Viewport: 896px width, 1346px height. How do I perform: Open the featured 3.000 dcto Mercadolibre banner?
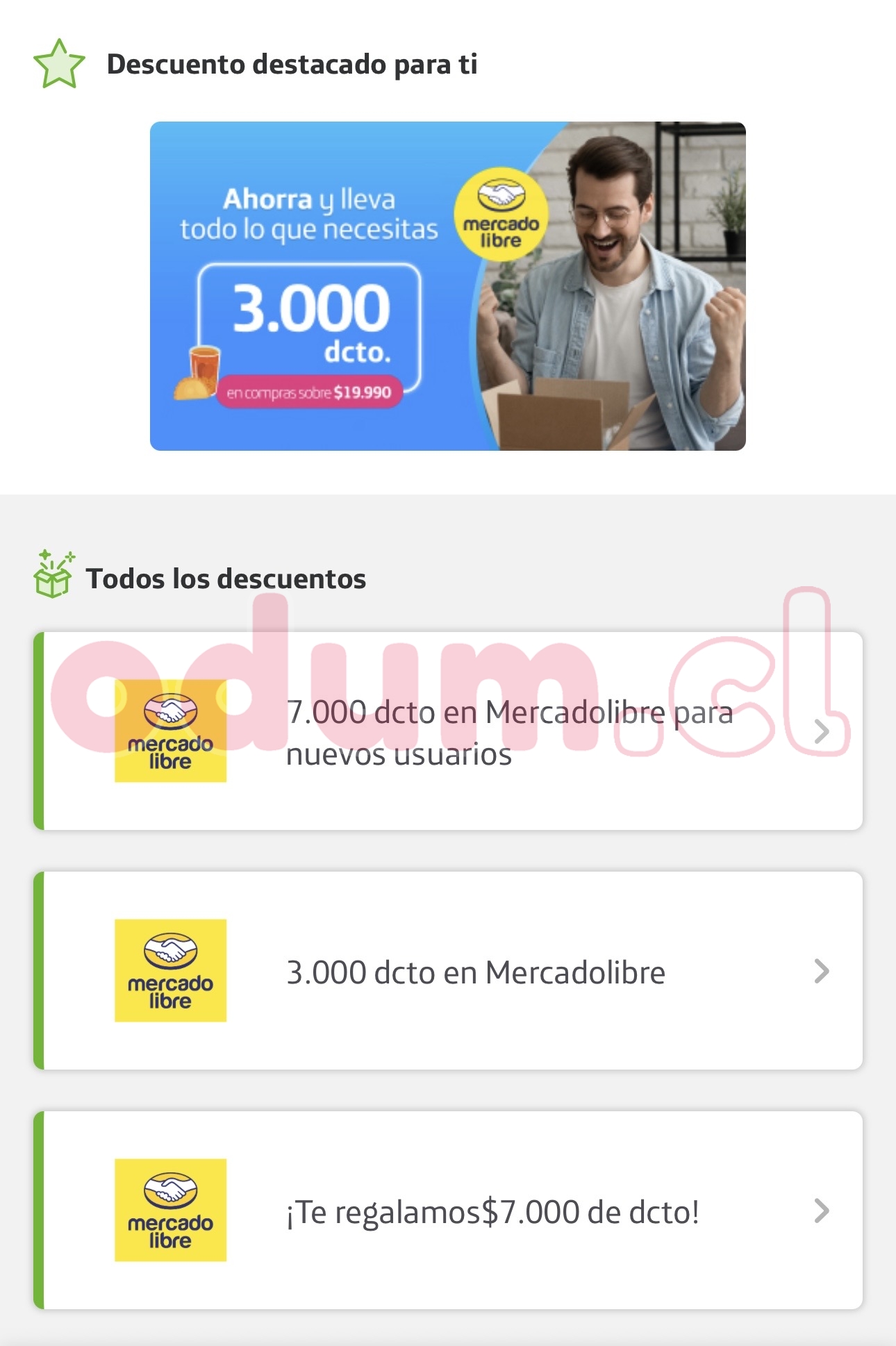coord(447,285)
